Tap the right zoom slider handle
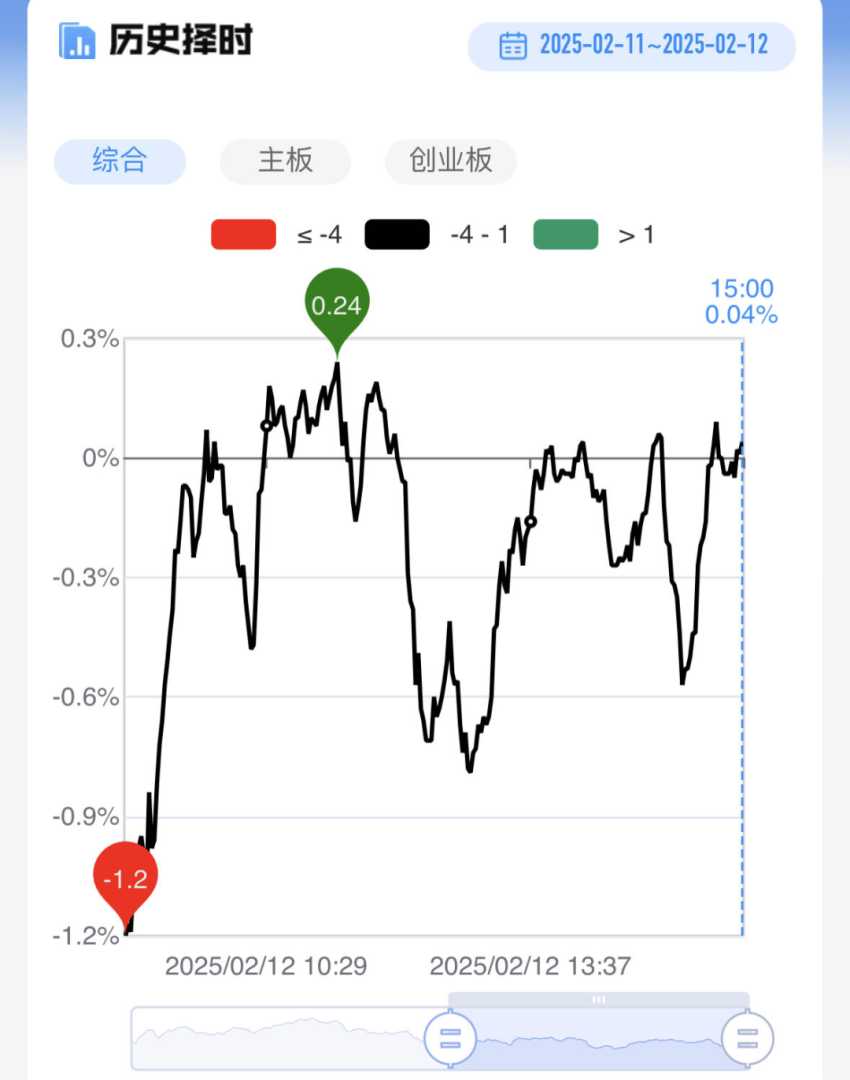The height and width of the screenshot is (1080, 850). point(746,1038)
